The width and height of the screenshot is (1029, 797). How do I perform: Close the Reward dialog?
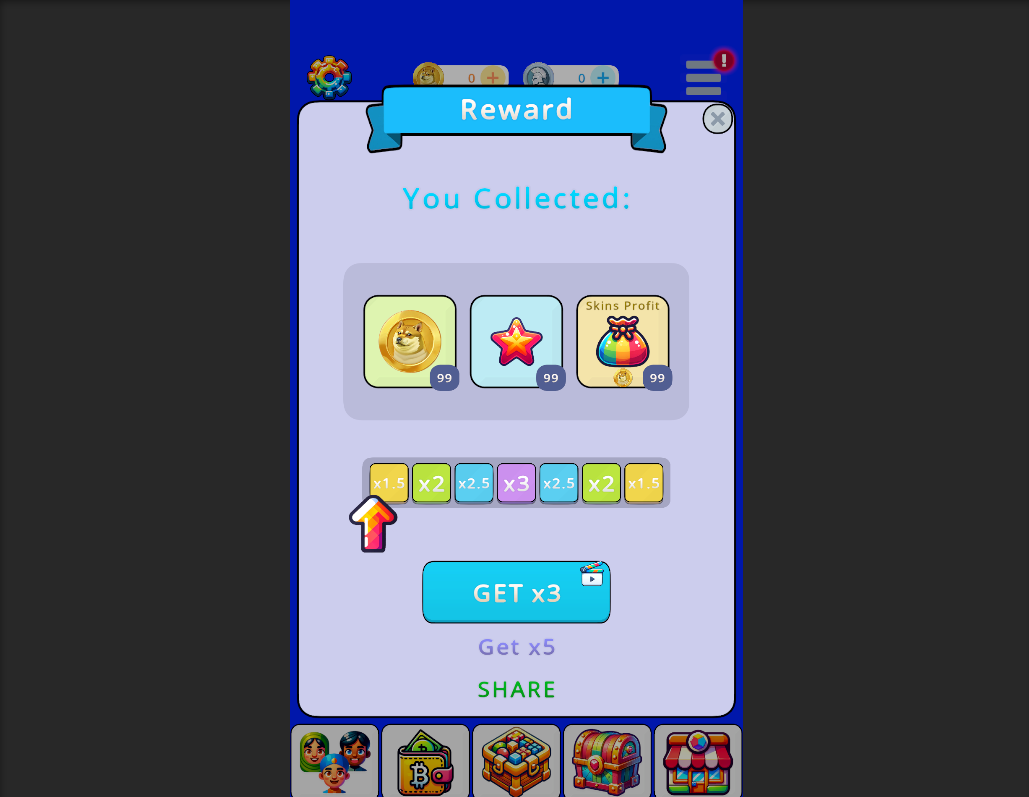[x=717, y=119]
